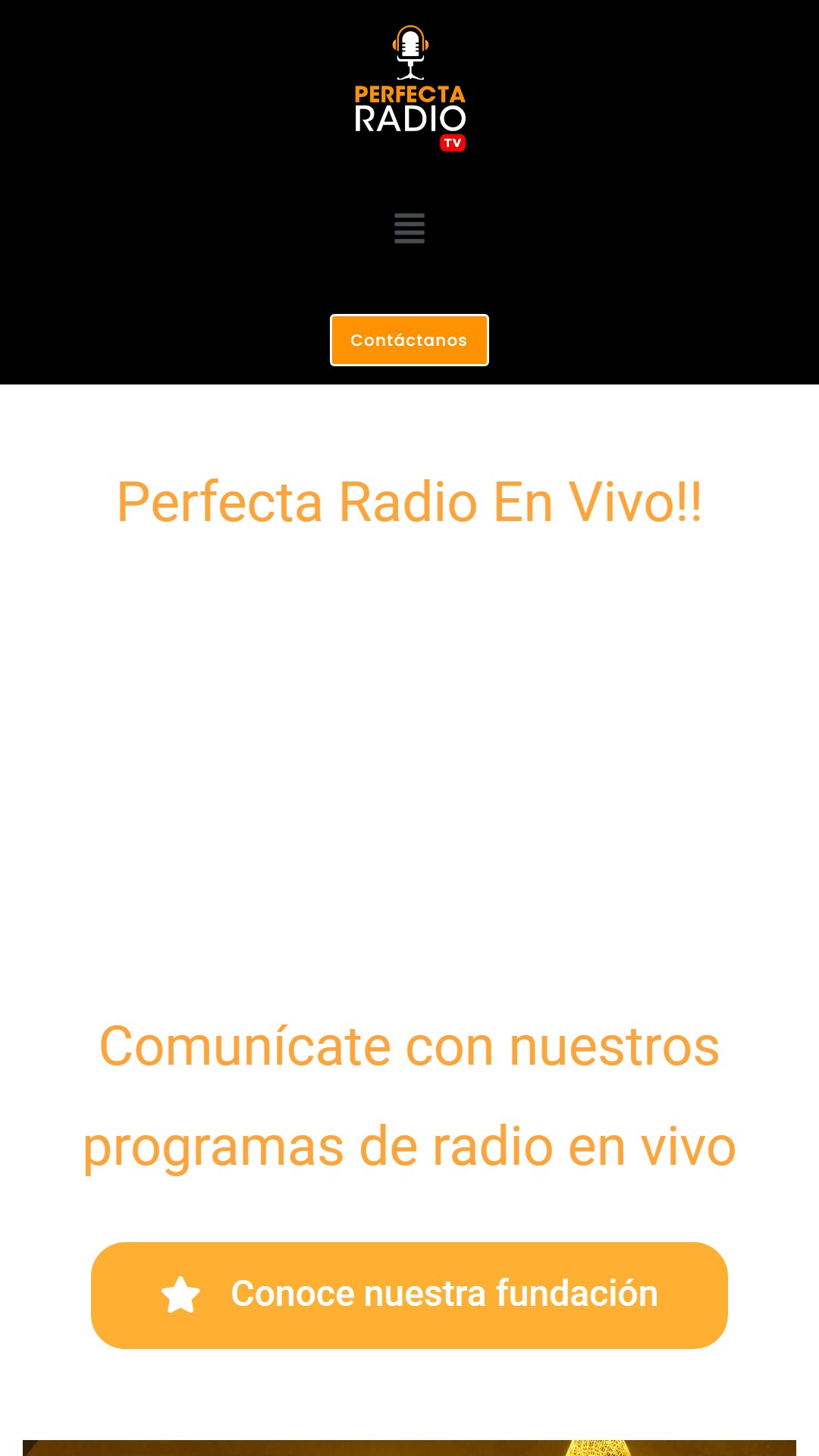Open Conoce nuestra fundación
The height and width of the screenshot is (1456, 819).
click(409, 1295)
